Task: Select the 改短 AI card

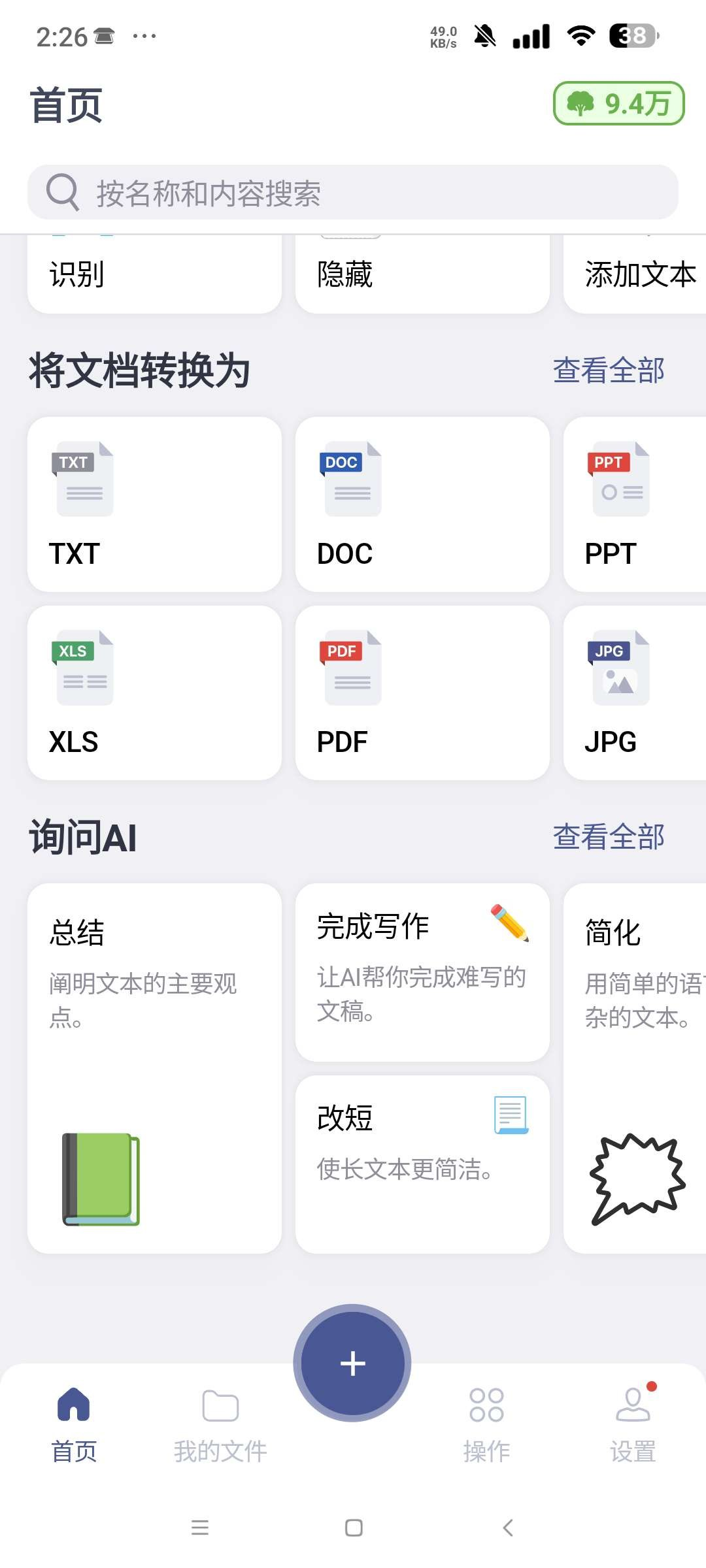Action: coord(422,1164)
